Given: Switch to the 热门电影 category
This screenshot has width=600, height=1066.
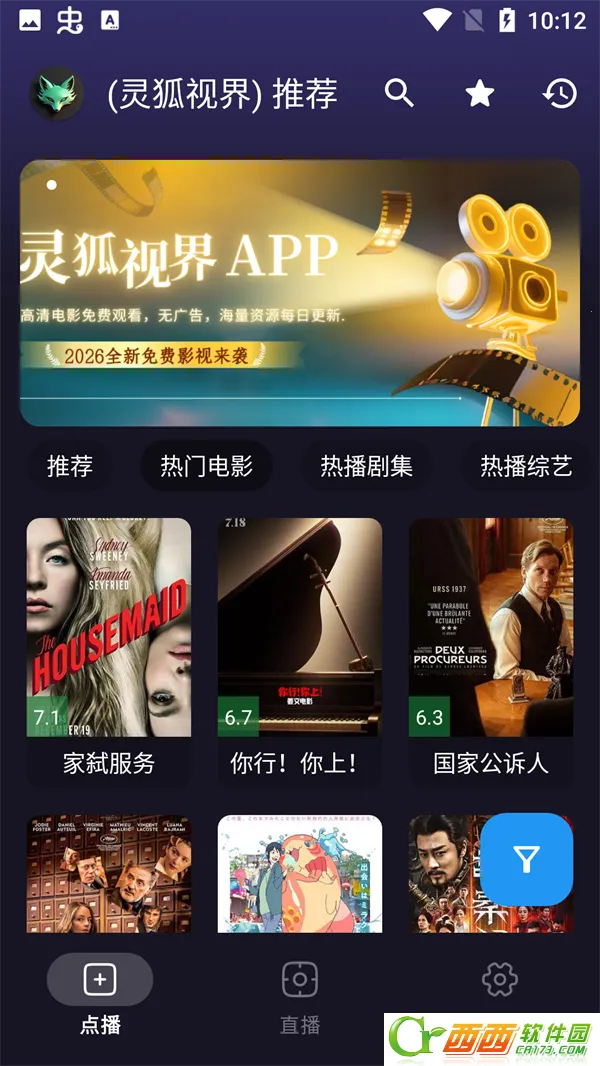Looking at the screenshot, I should tap(206, 466).
